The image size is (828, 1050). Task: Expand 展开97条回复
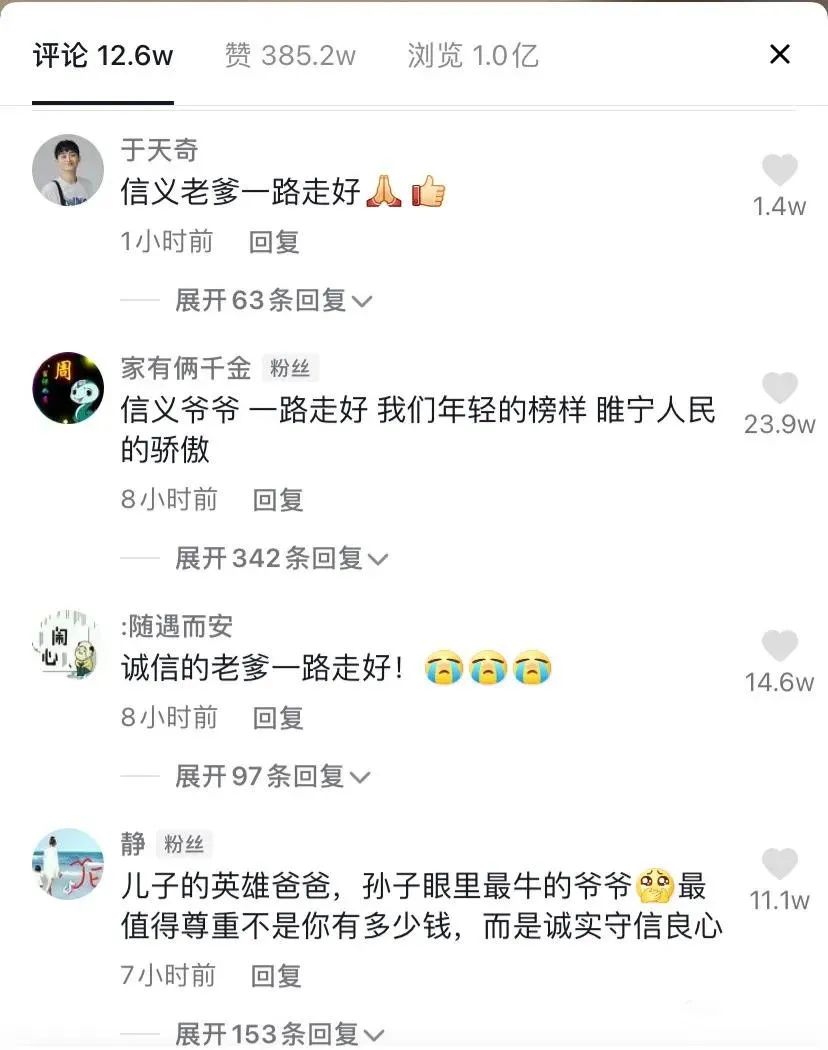point(273,775)
